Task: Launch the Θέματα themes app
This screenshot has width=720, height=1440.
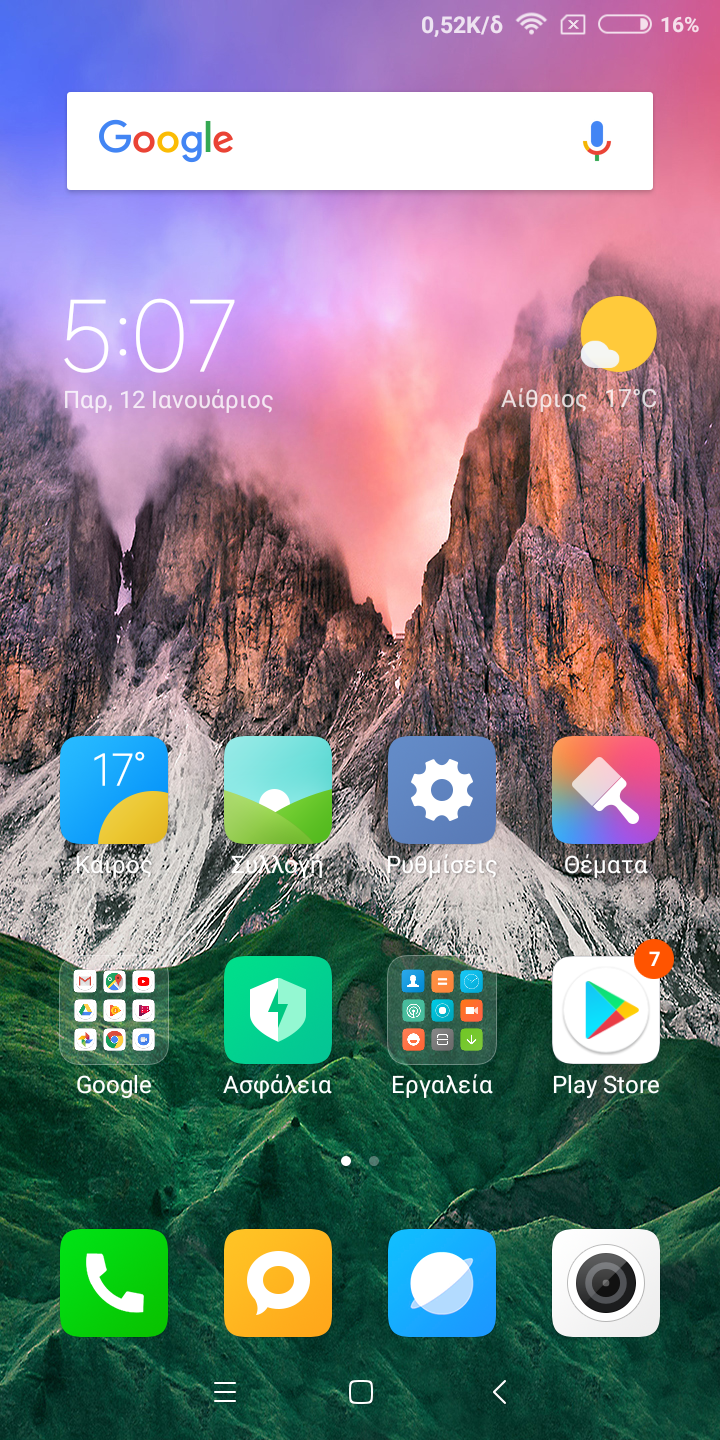Action: [606, 791]
